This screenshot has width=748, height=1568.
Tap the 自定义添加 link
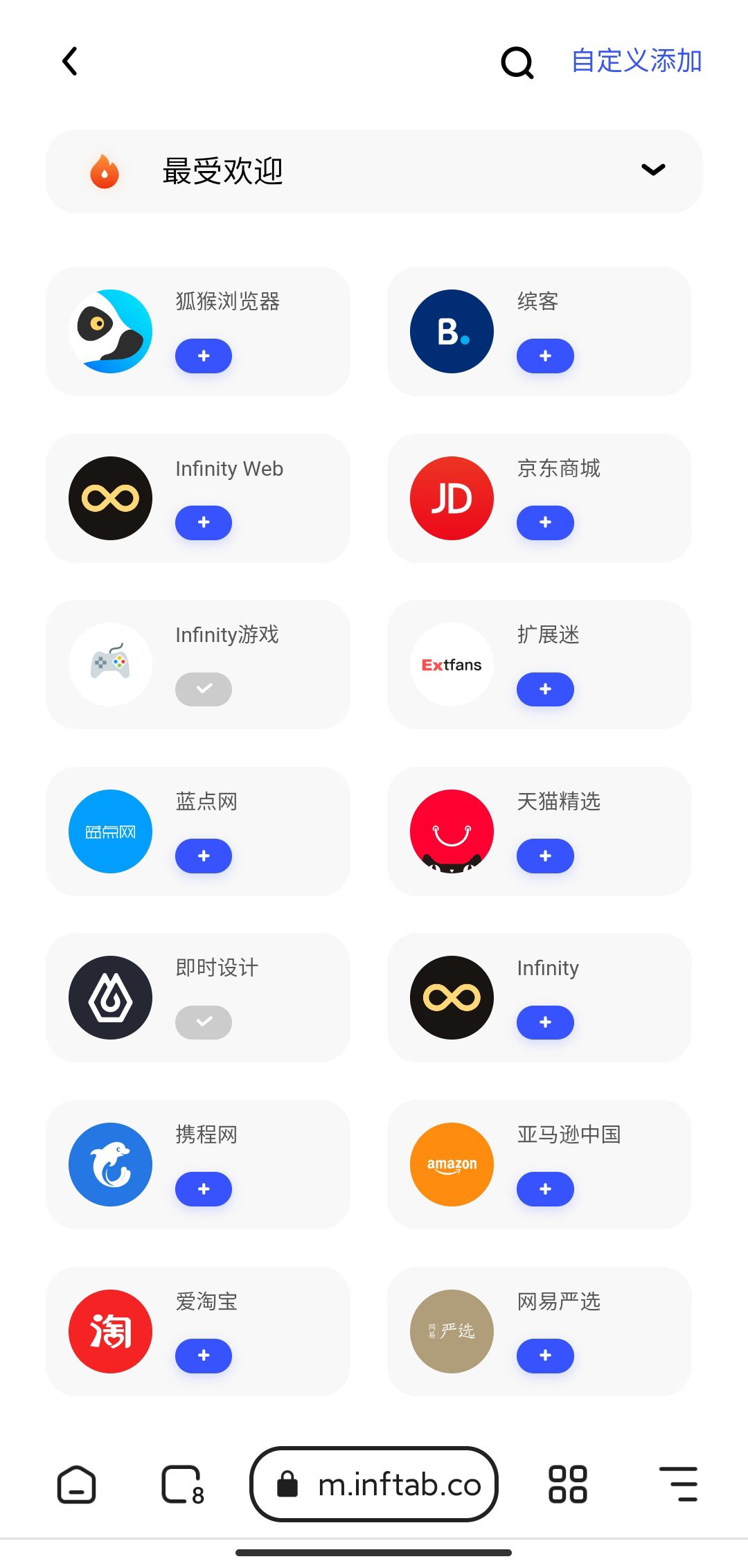tap(636, 61)
